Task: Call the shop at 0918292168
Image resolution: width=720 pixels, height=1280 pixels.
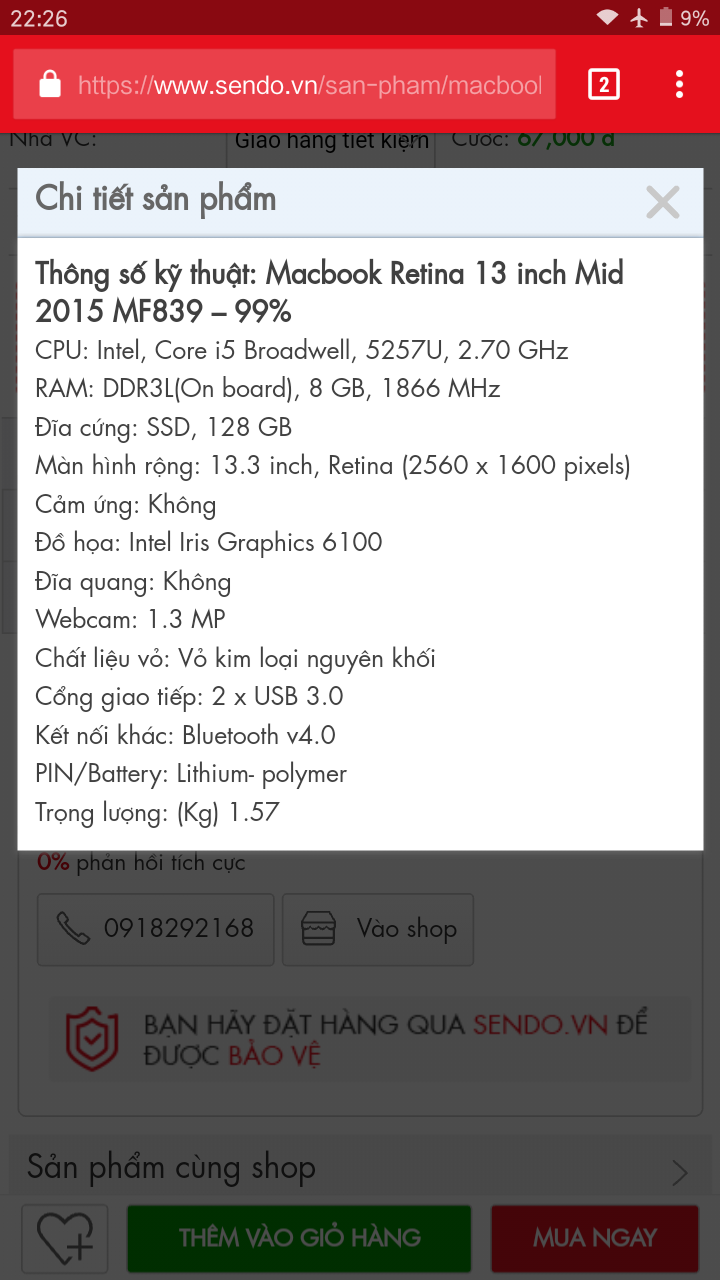Action: point(155,929)
